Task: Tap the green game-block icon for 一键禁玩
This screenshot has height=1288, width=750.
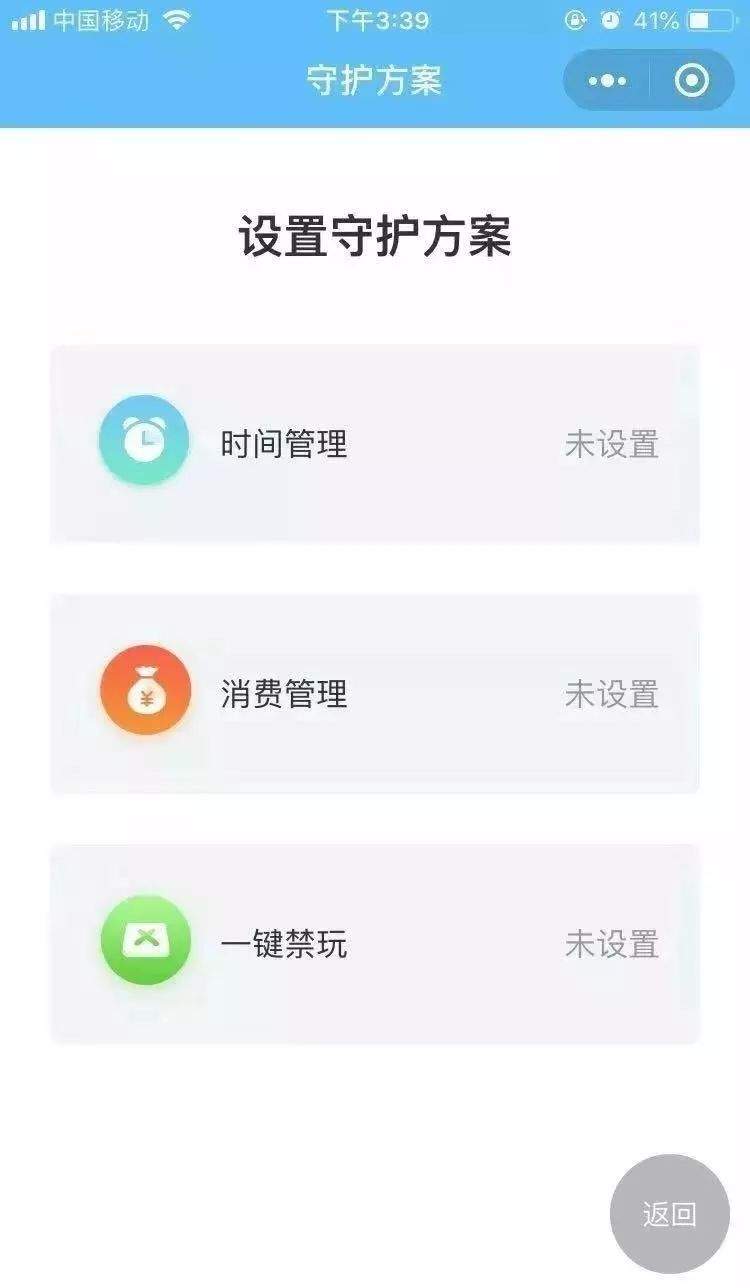Action: point(145,940)
